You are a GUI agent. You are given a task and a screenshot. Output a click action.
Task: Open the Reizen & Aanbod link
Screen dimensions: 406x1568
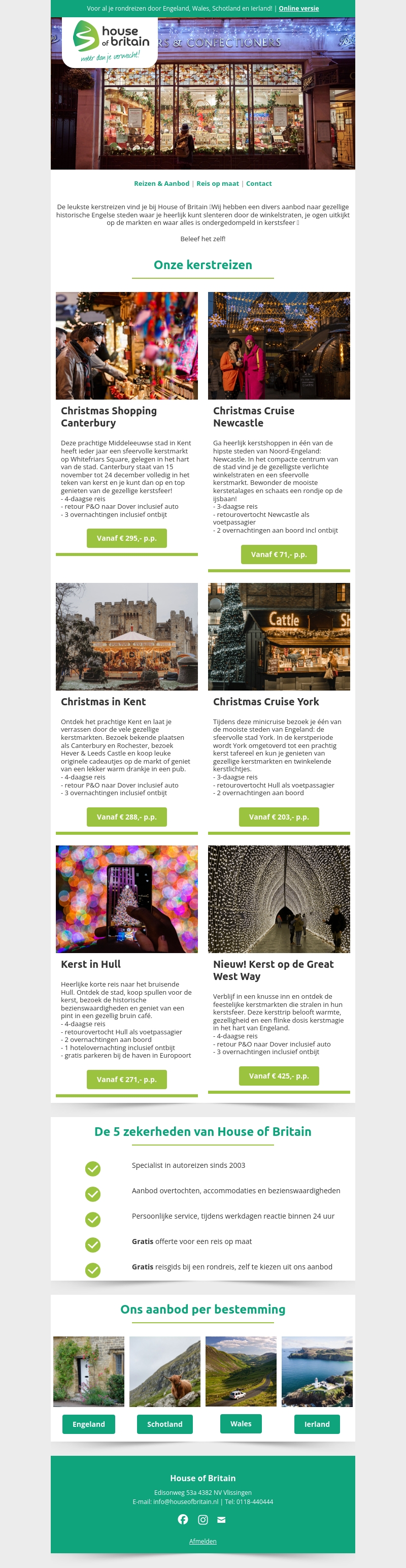[x=161, y=184]
